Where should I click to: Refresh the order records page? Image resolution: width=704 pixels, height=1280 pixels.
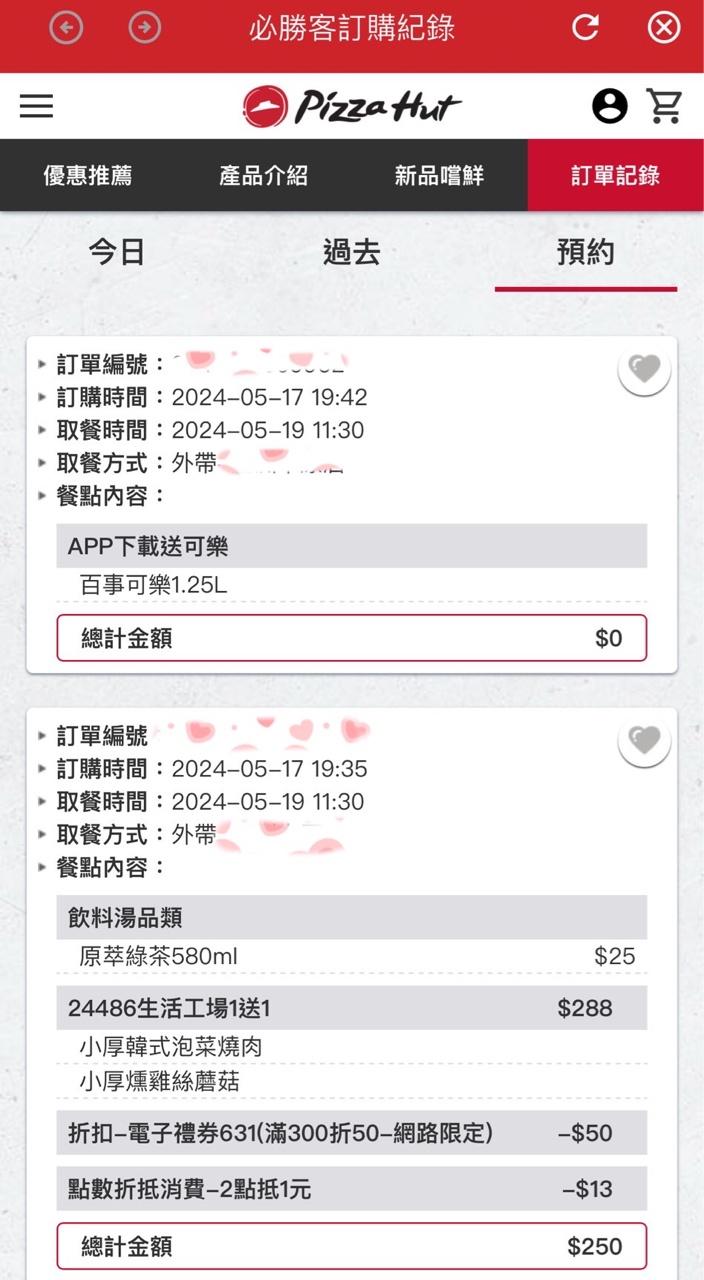(585, 28)
